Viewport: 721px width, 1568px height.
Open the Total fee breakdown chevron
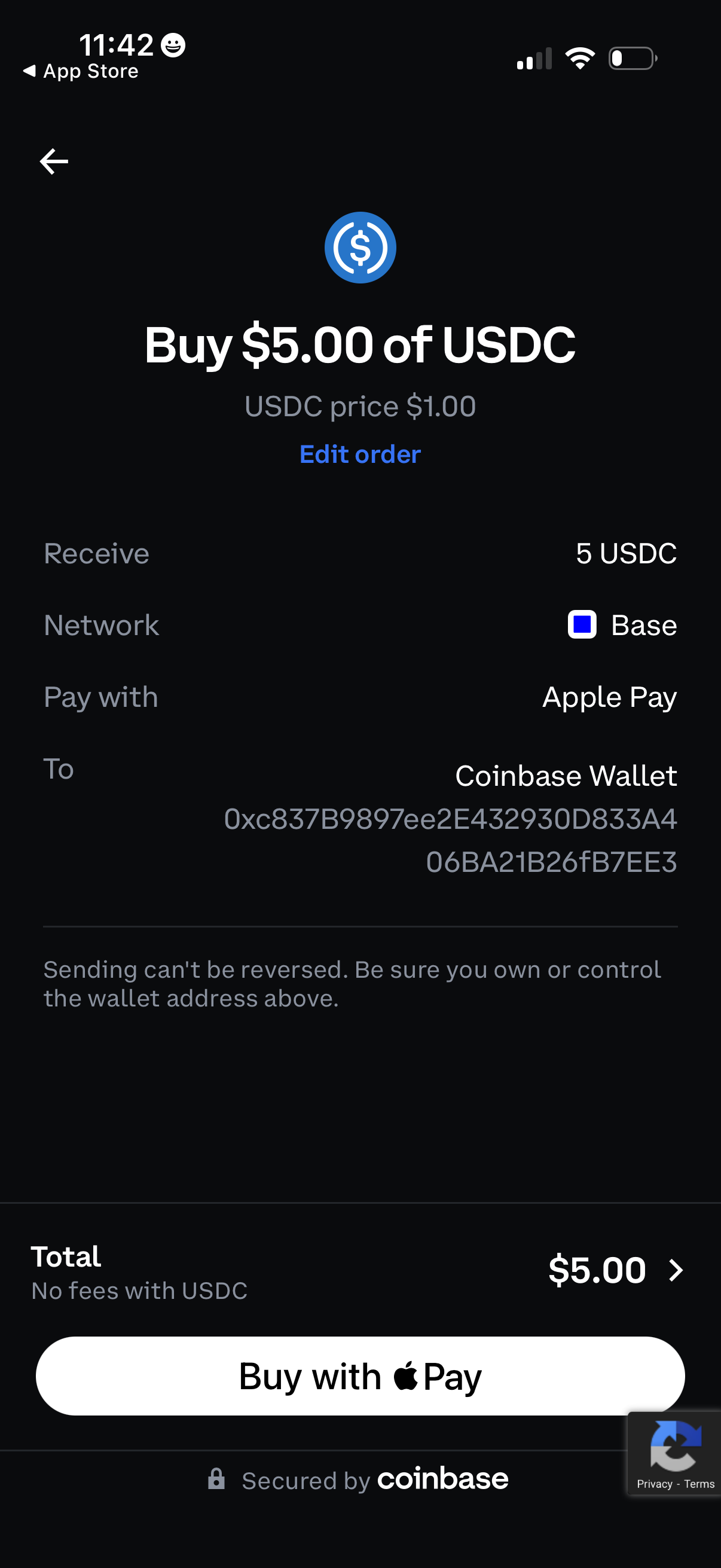tap(675, 1270)
